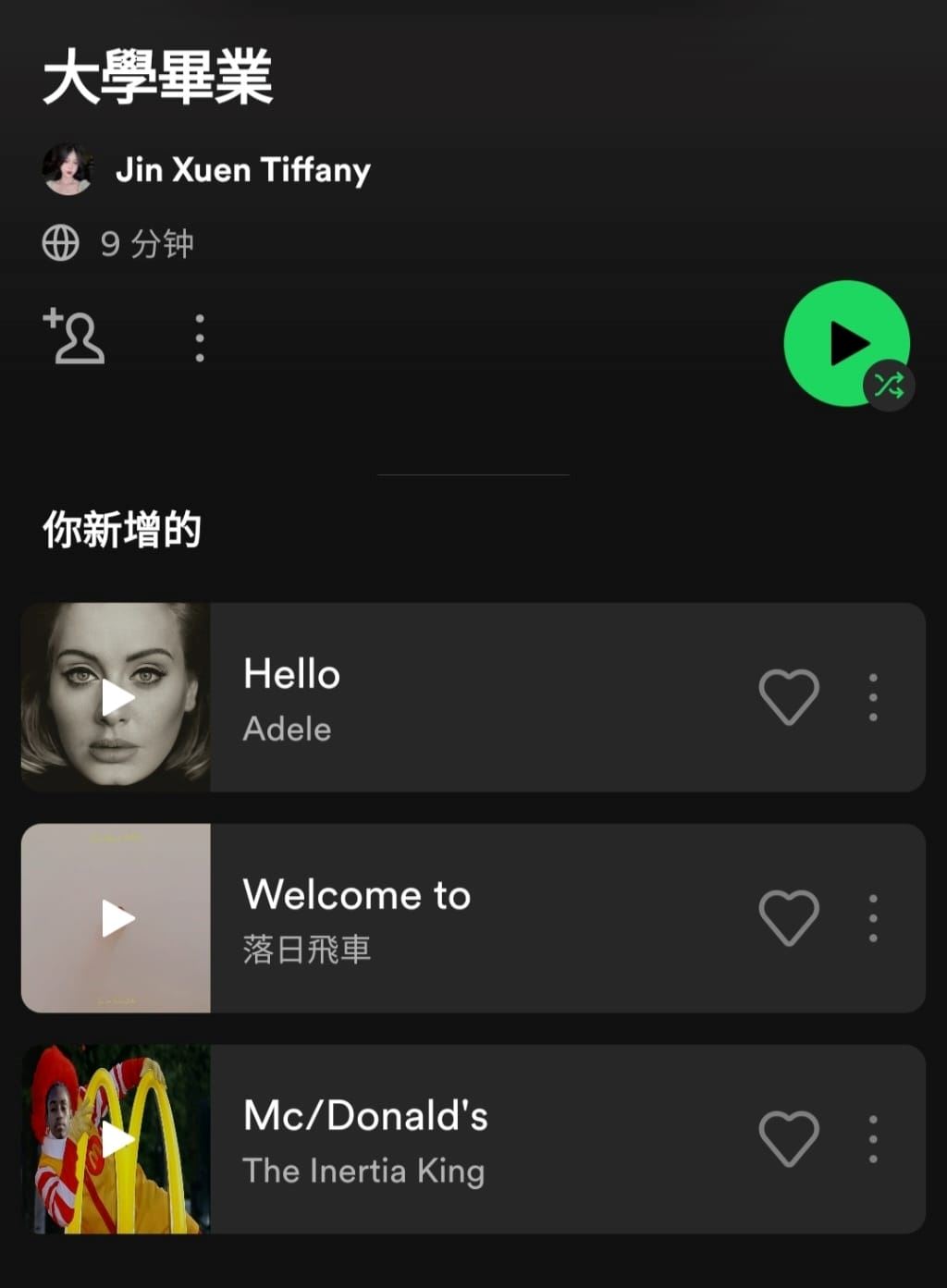Like the song Mc/Donald's
This screenshot has width=947, height=1288.
789,1139
